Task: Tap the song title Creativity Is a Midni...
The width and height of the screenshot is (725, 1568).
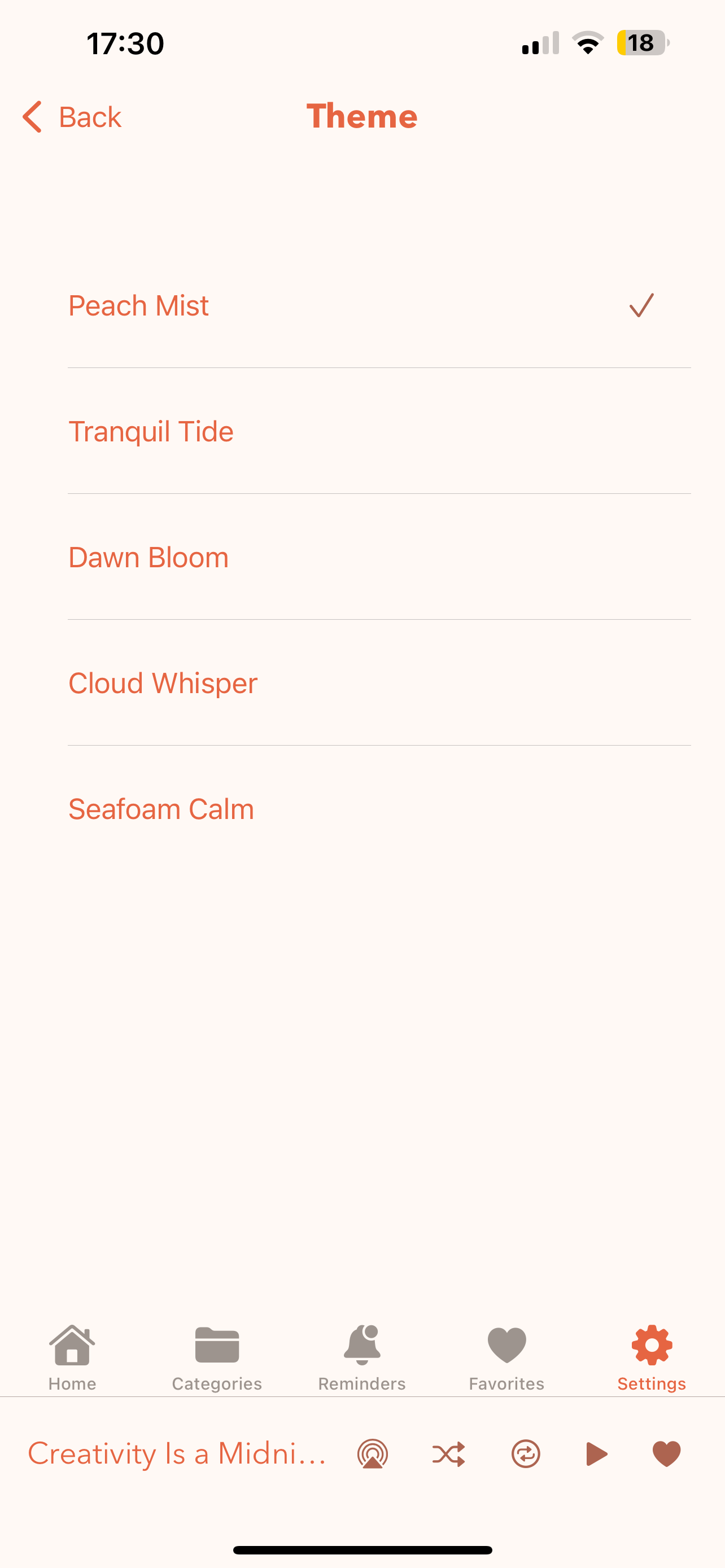Action: (177, 1453)
